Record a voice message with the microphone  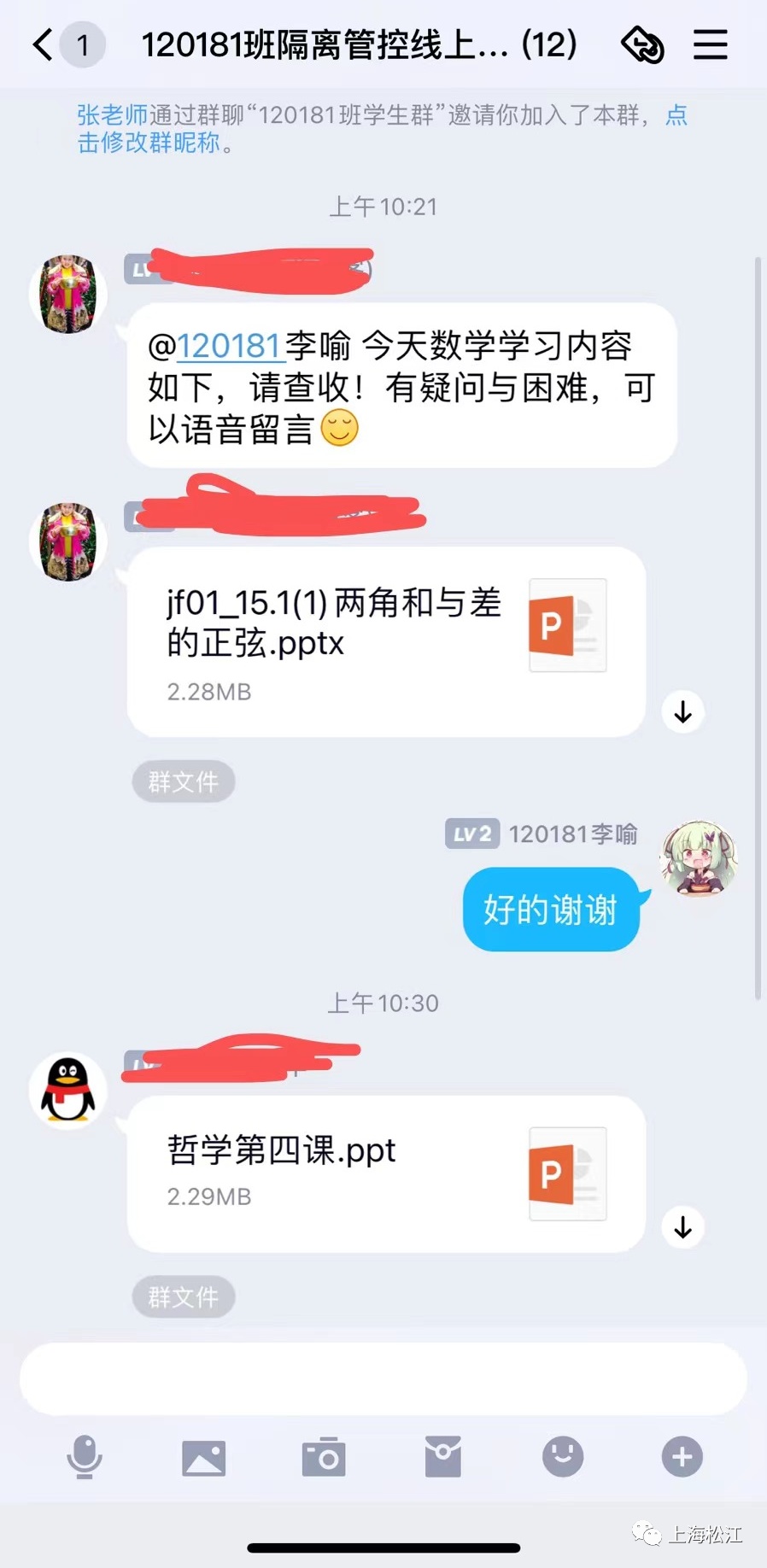point(85,1457)
